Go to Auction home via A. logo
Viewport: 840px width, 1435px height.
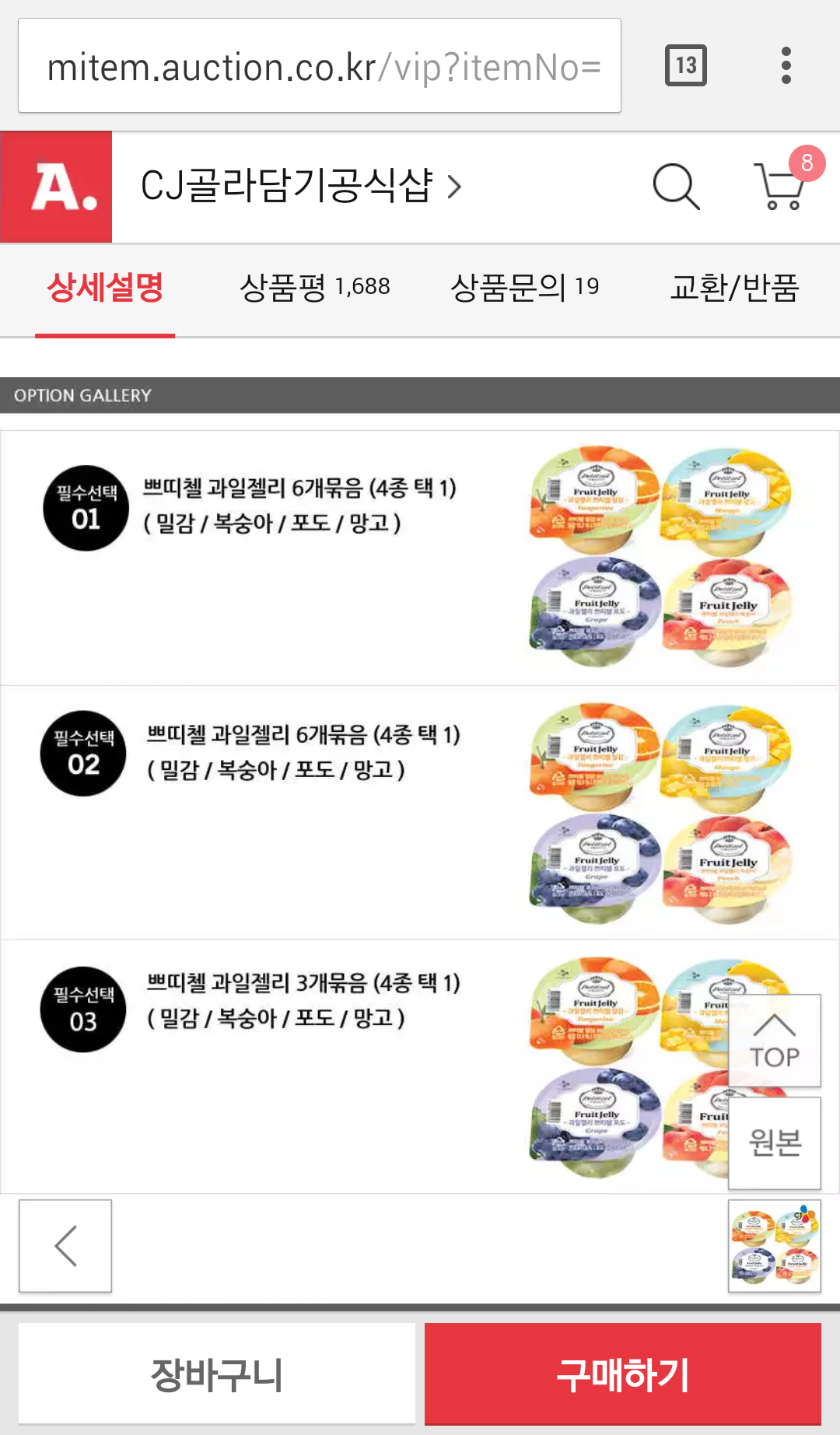pos(56,187)
